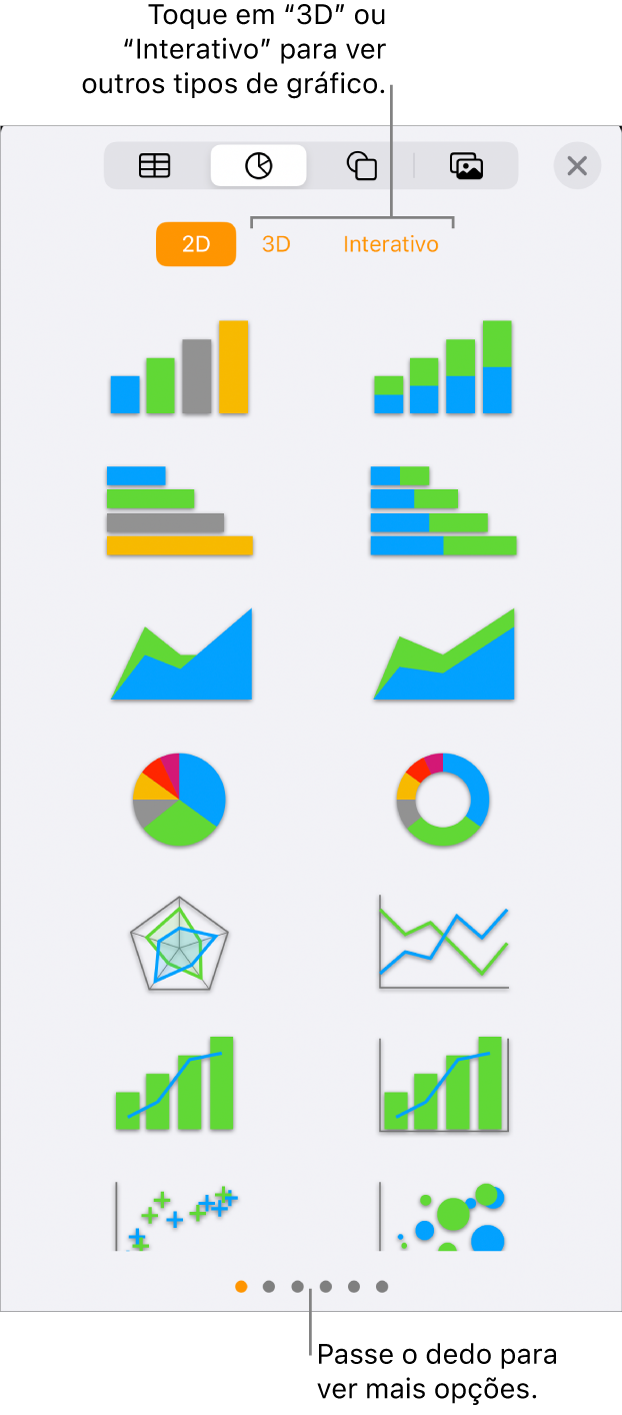Viewport: 622px width, 1415px height.
Task: Insert the line chart
Action: click(443, 944)
